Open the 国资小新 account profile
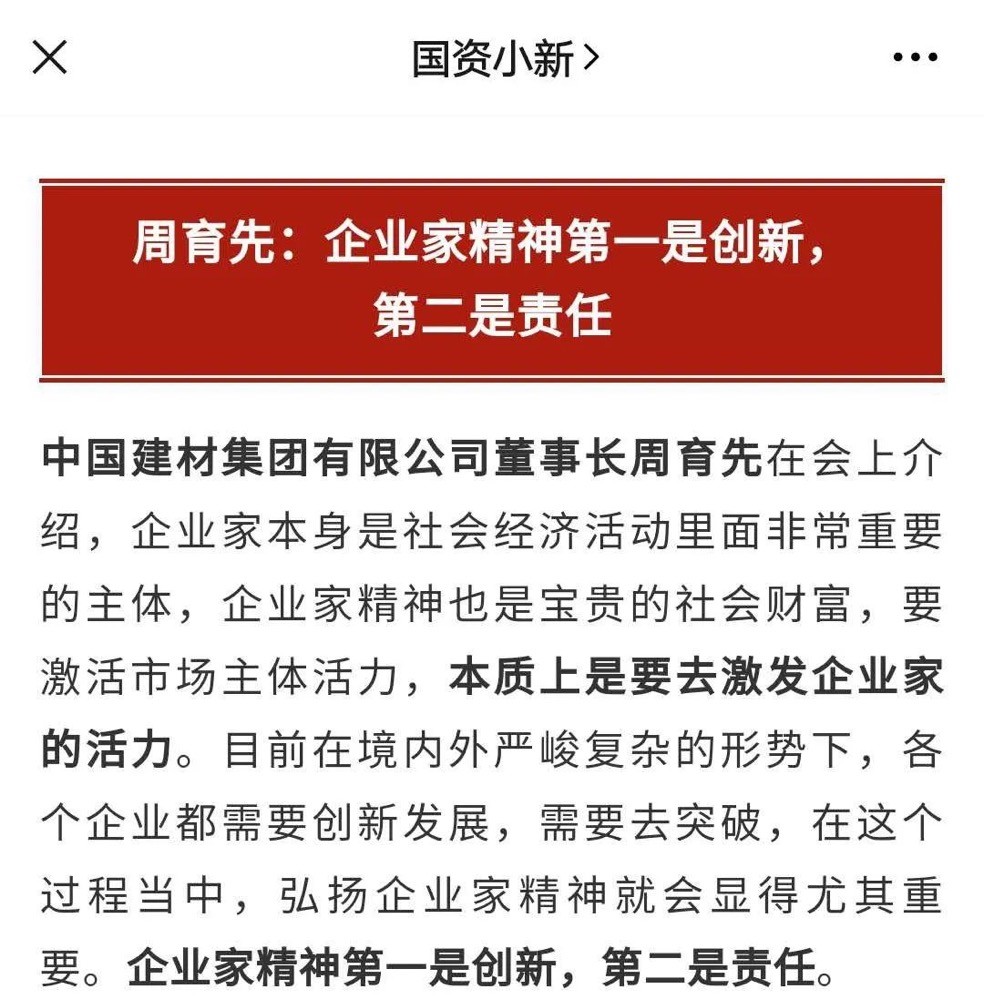 pyautogui.click(x=505, y=58)
